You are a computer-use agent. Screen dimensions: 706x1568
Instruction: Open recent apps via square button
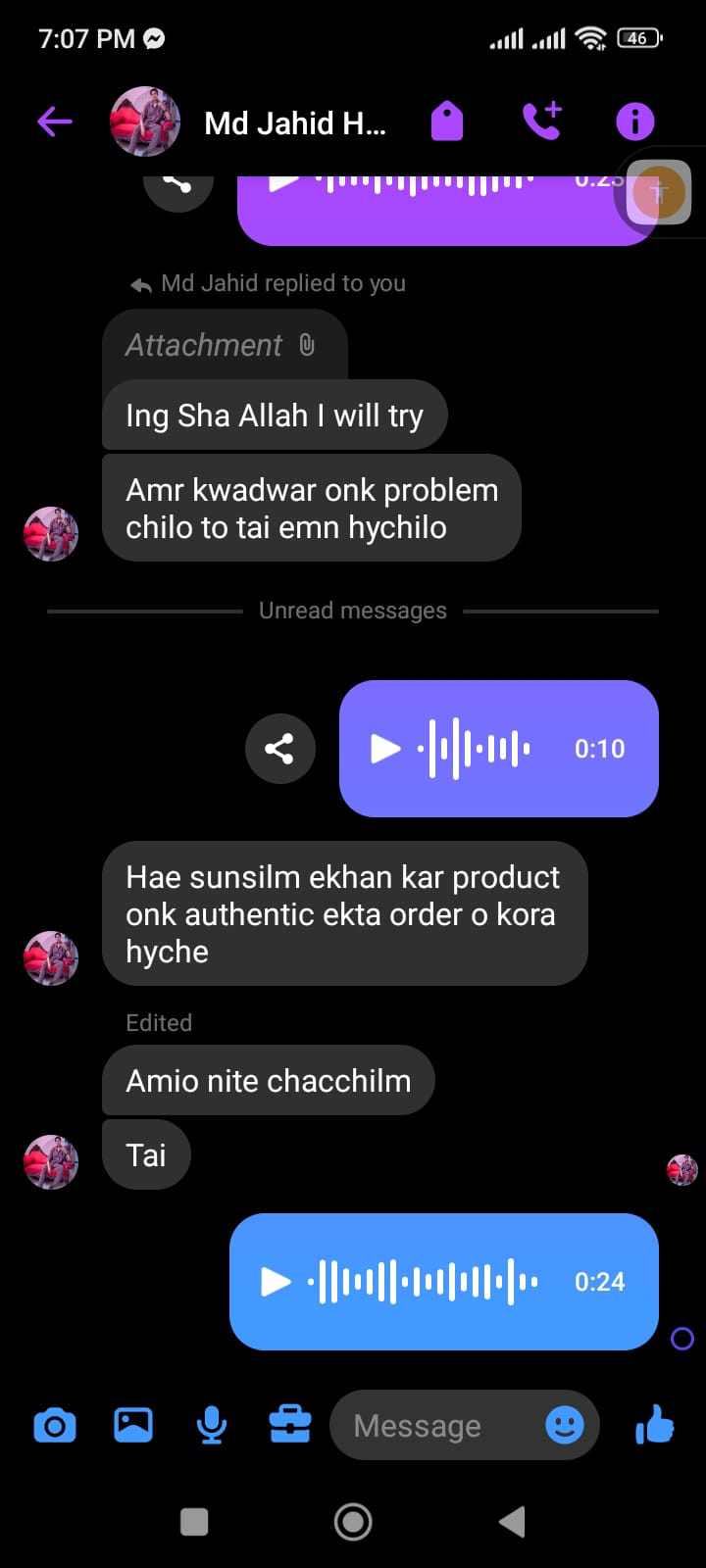point(194,1522)
